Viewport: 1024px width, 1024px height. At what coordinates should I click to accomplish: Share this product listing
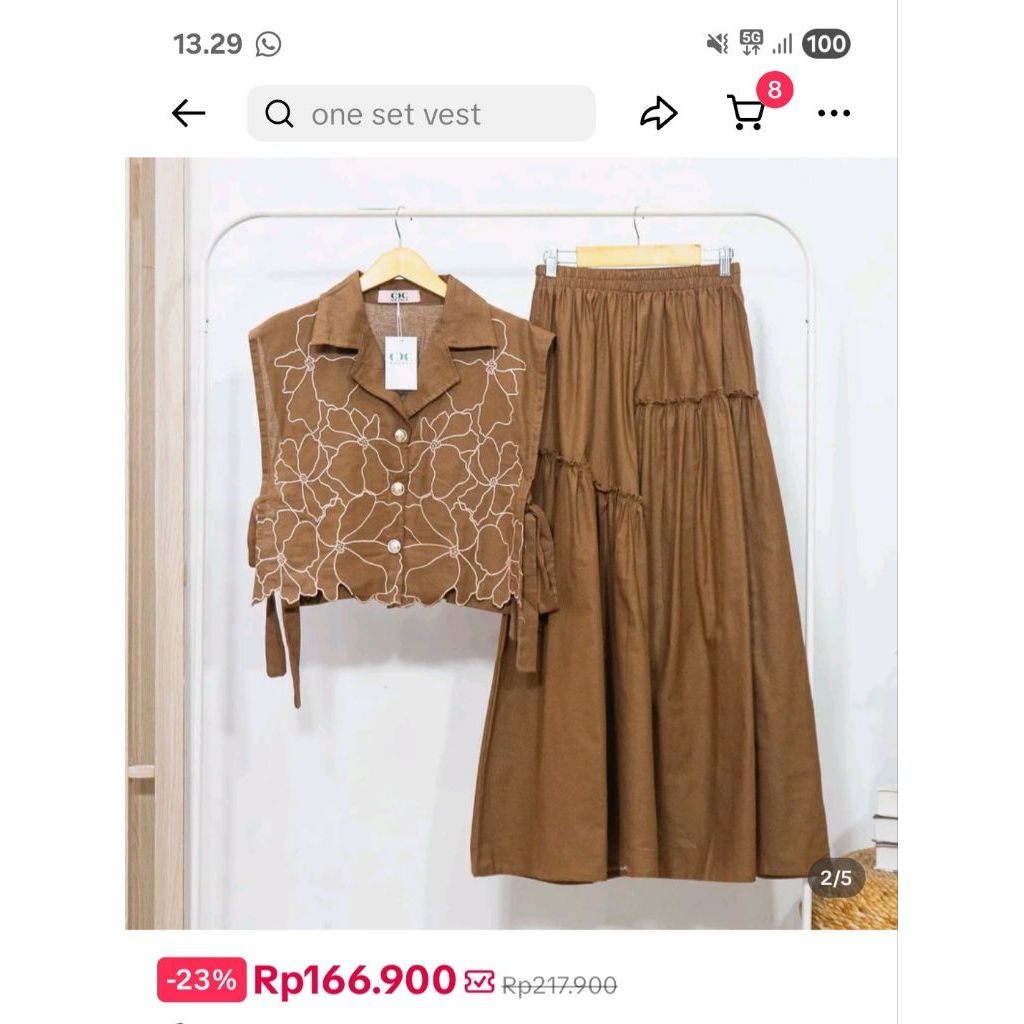(x=658, y=114)
